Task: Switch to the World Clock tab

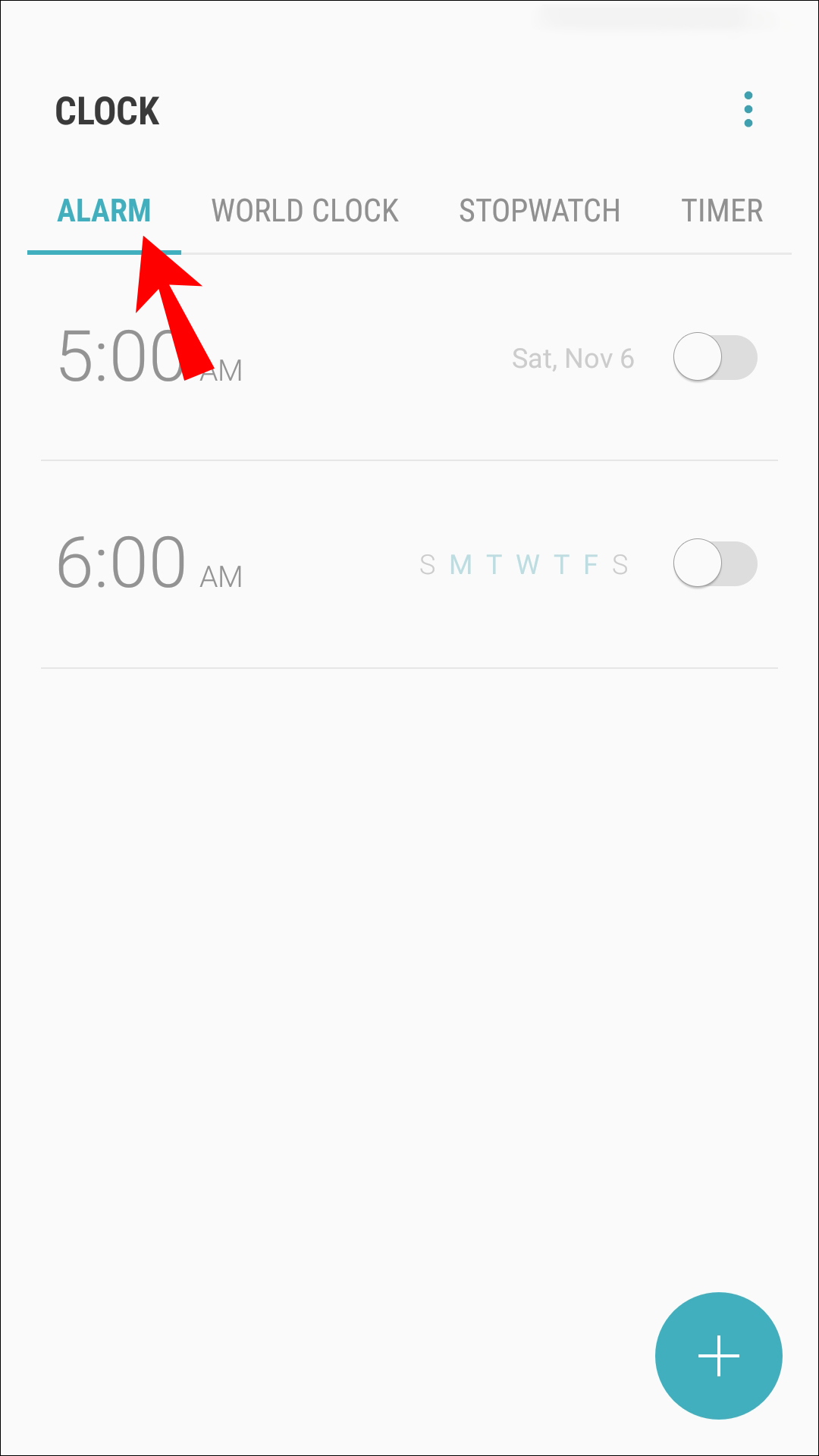Action: point(305,211)
